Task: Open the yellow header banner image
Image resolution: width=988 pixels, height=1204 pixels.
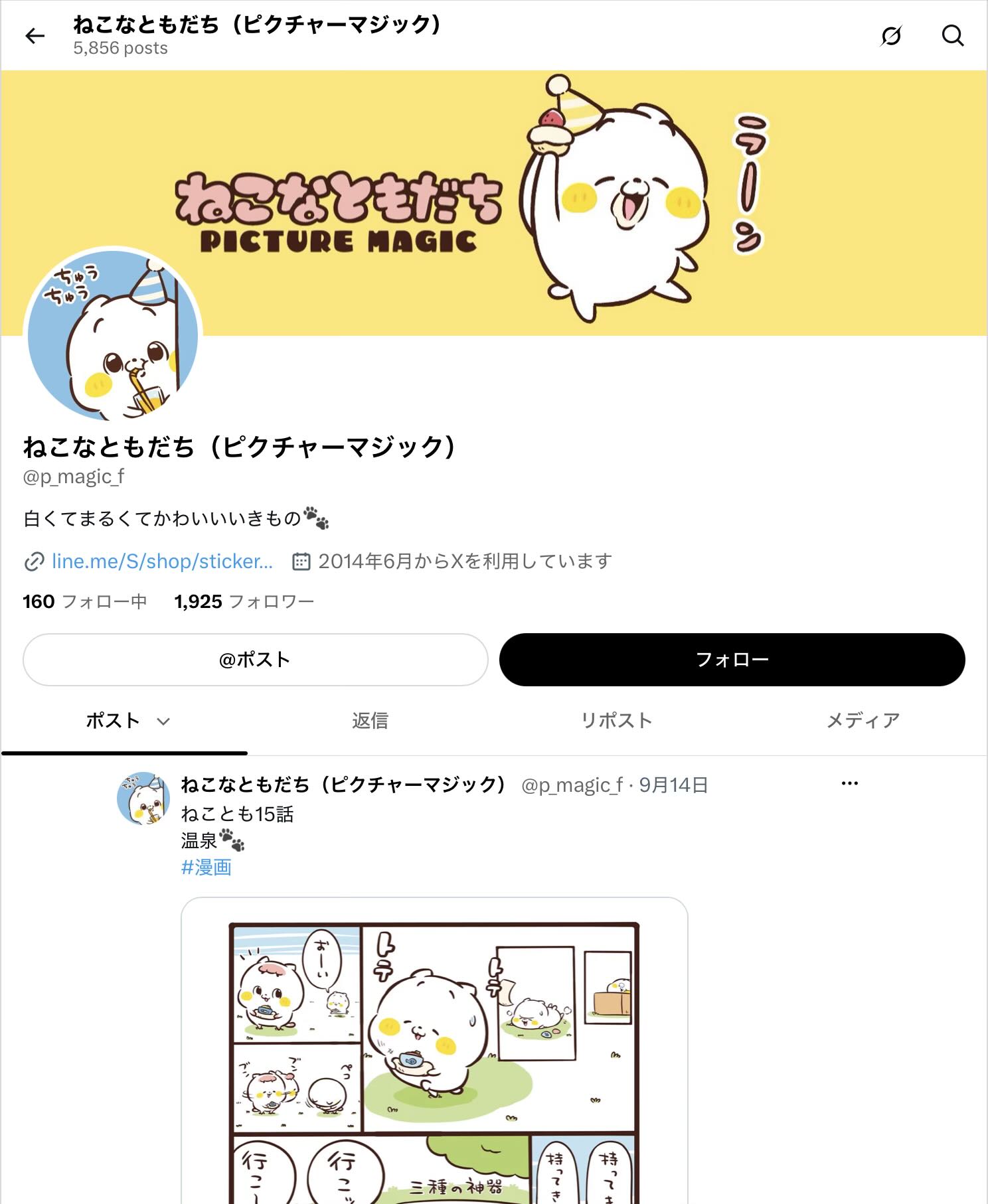Action: tap(494, 203)
